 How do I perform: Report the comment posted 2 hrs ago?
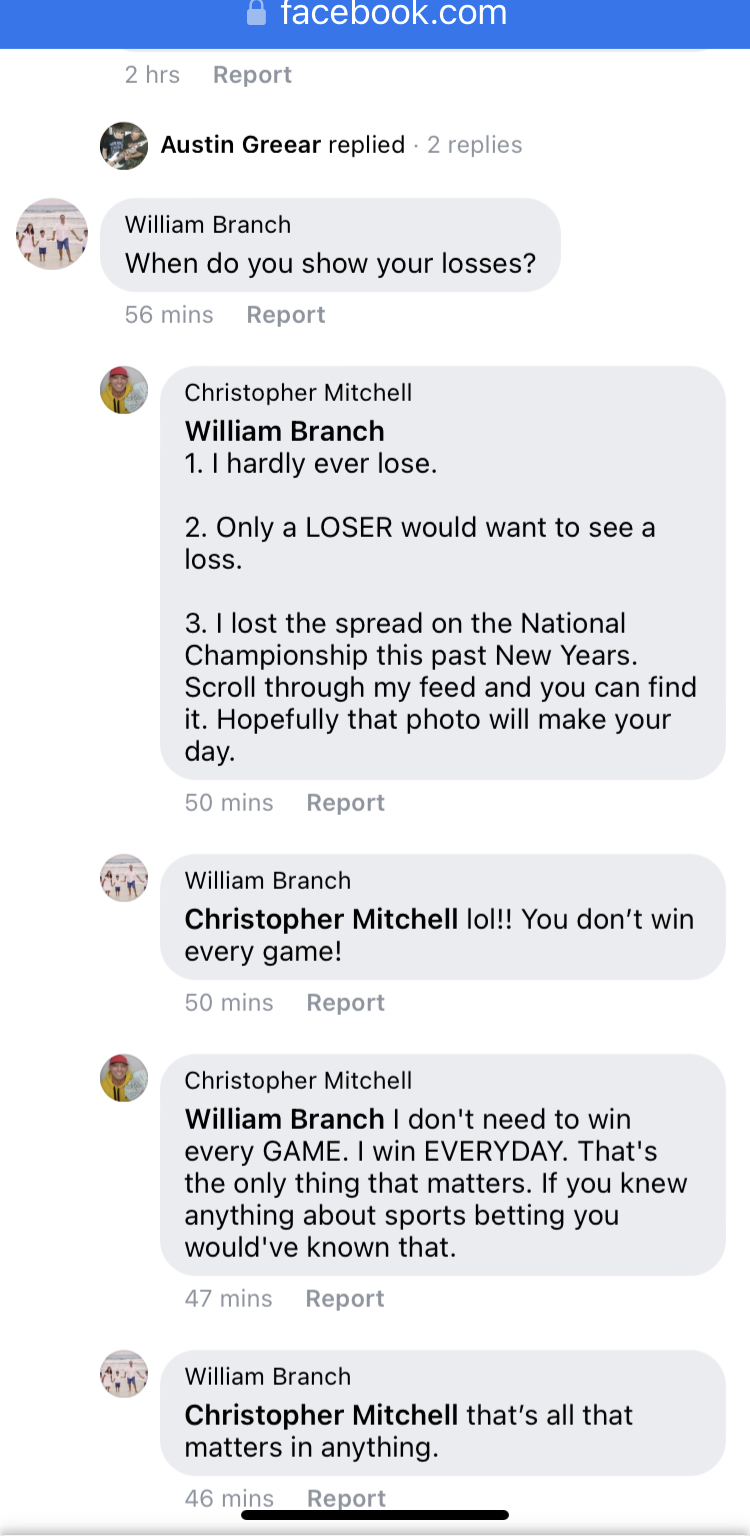tap(252, 75)
